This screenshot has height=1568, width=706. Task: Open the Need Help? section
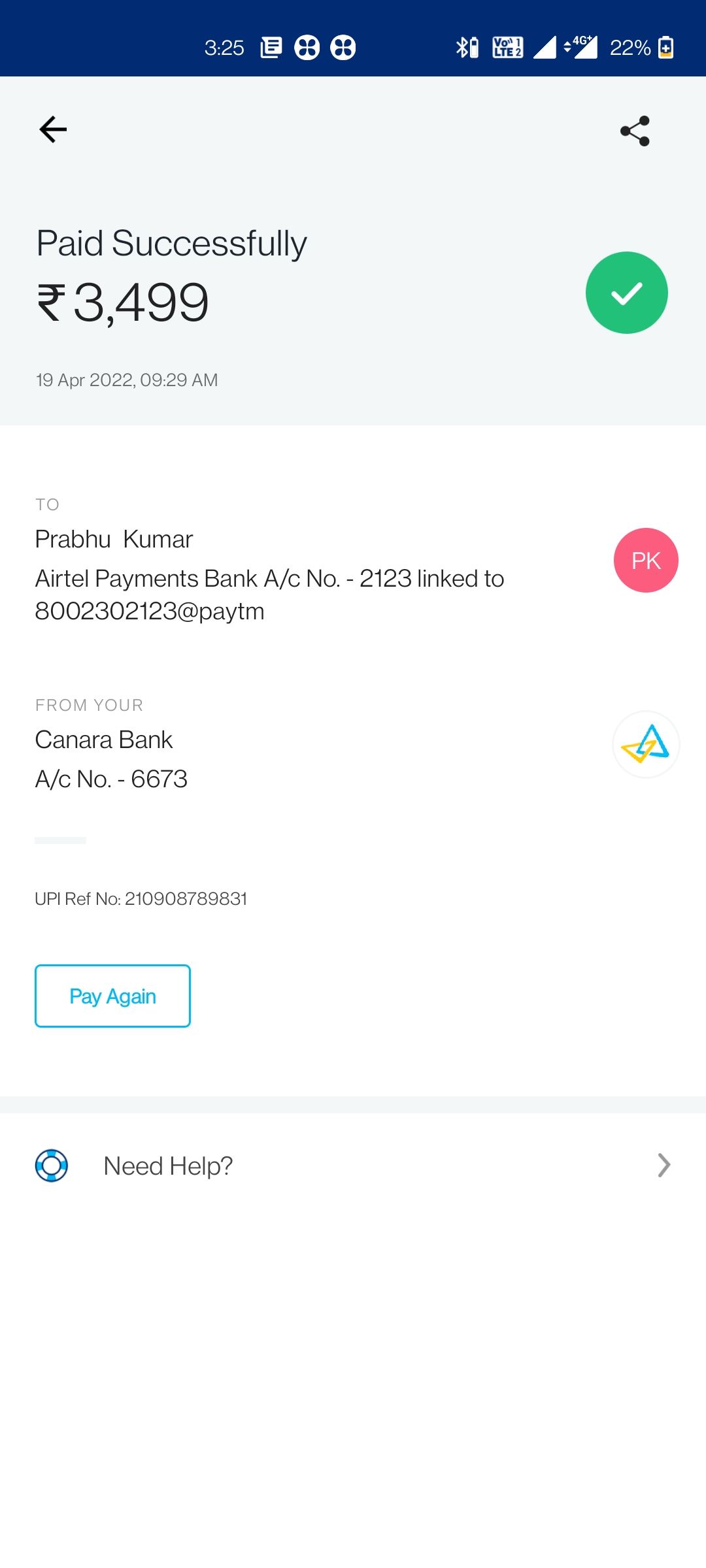353,1166
